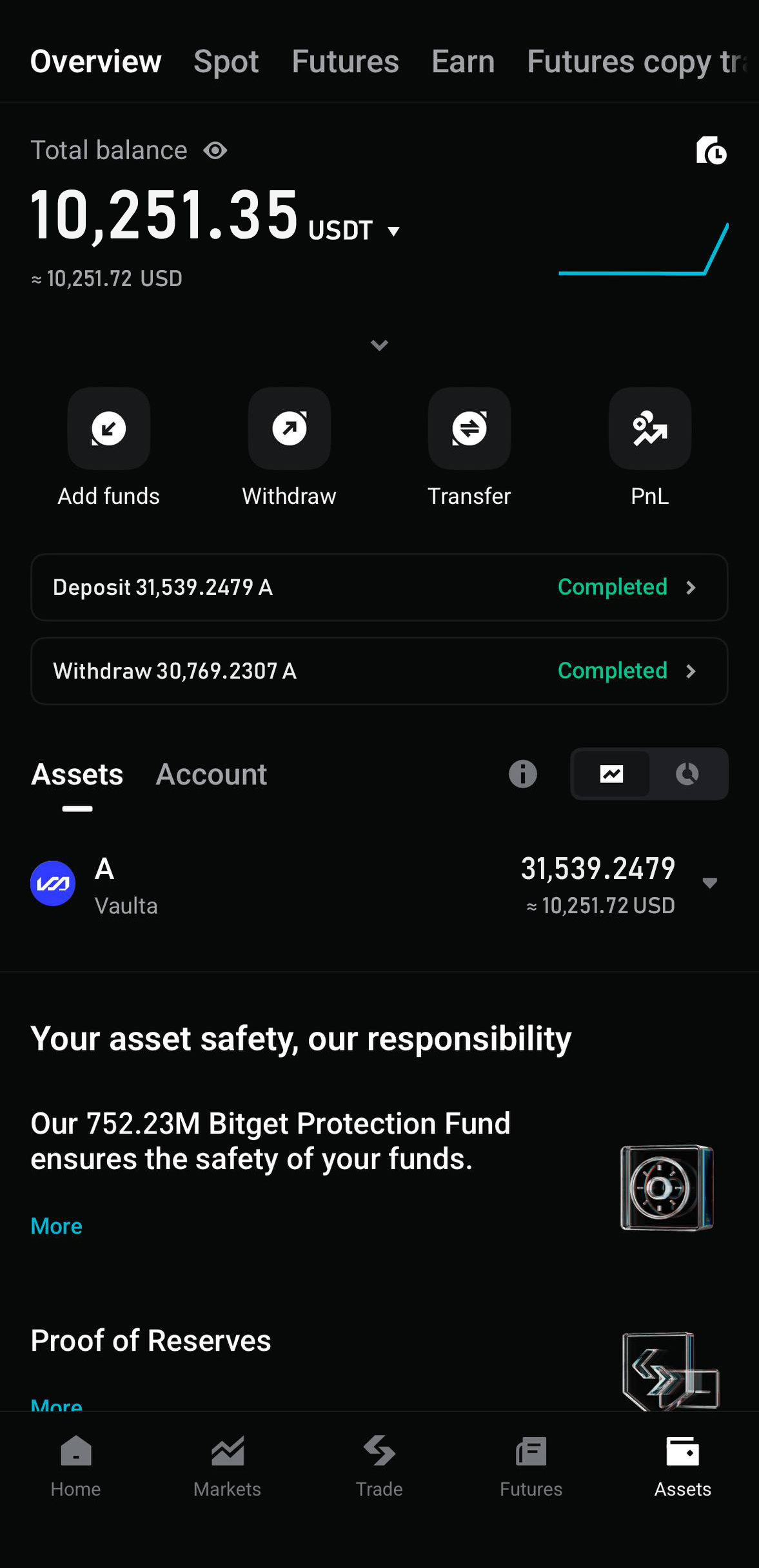
Task: Hide the total balance with eye icon
Action: click(215, 151)
